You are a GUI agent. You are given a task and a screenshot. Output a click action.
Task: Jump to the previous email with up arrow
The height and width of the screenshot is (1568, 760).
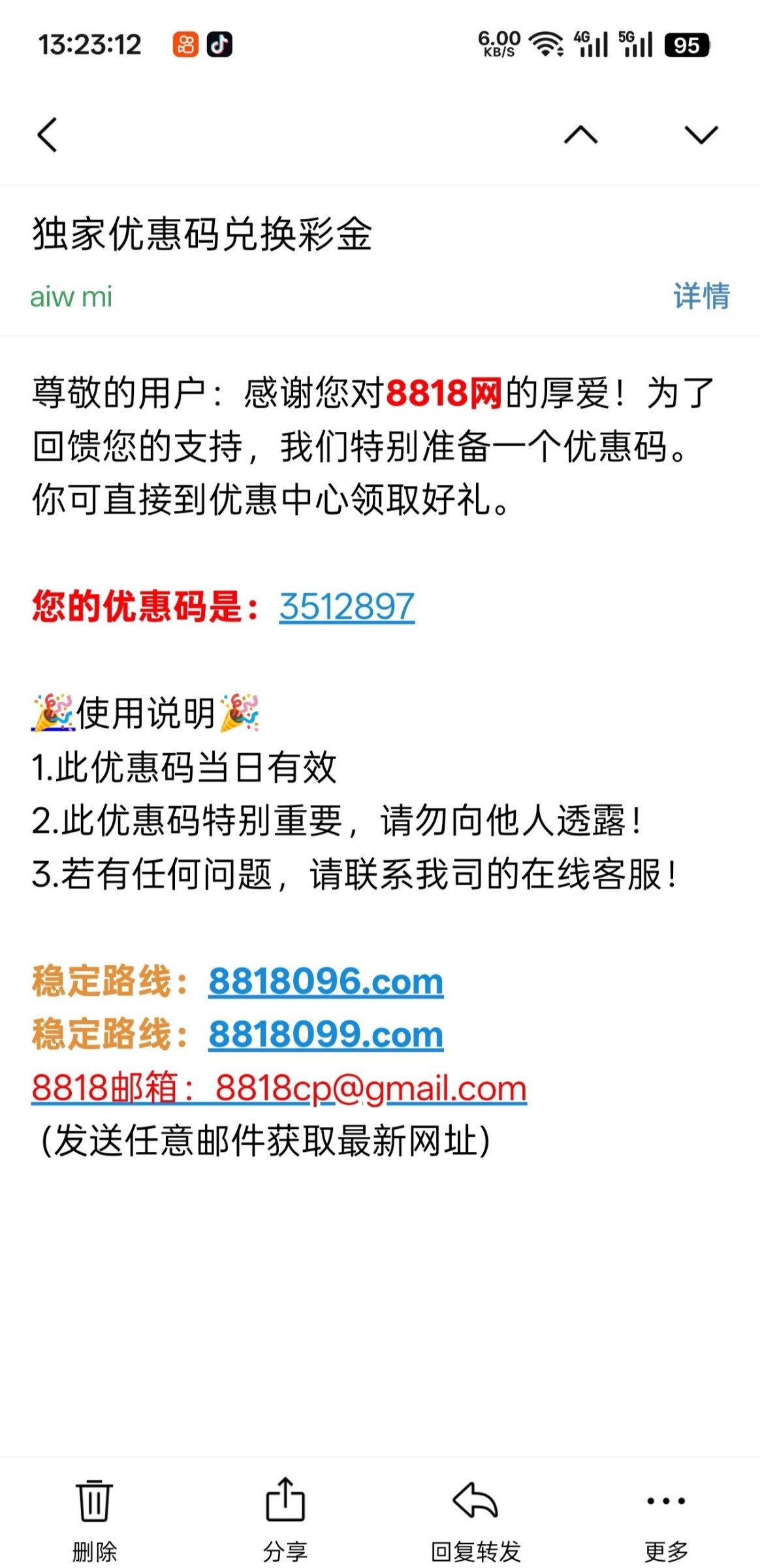click(x=580, y=135)
